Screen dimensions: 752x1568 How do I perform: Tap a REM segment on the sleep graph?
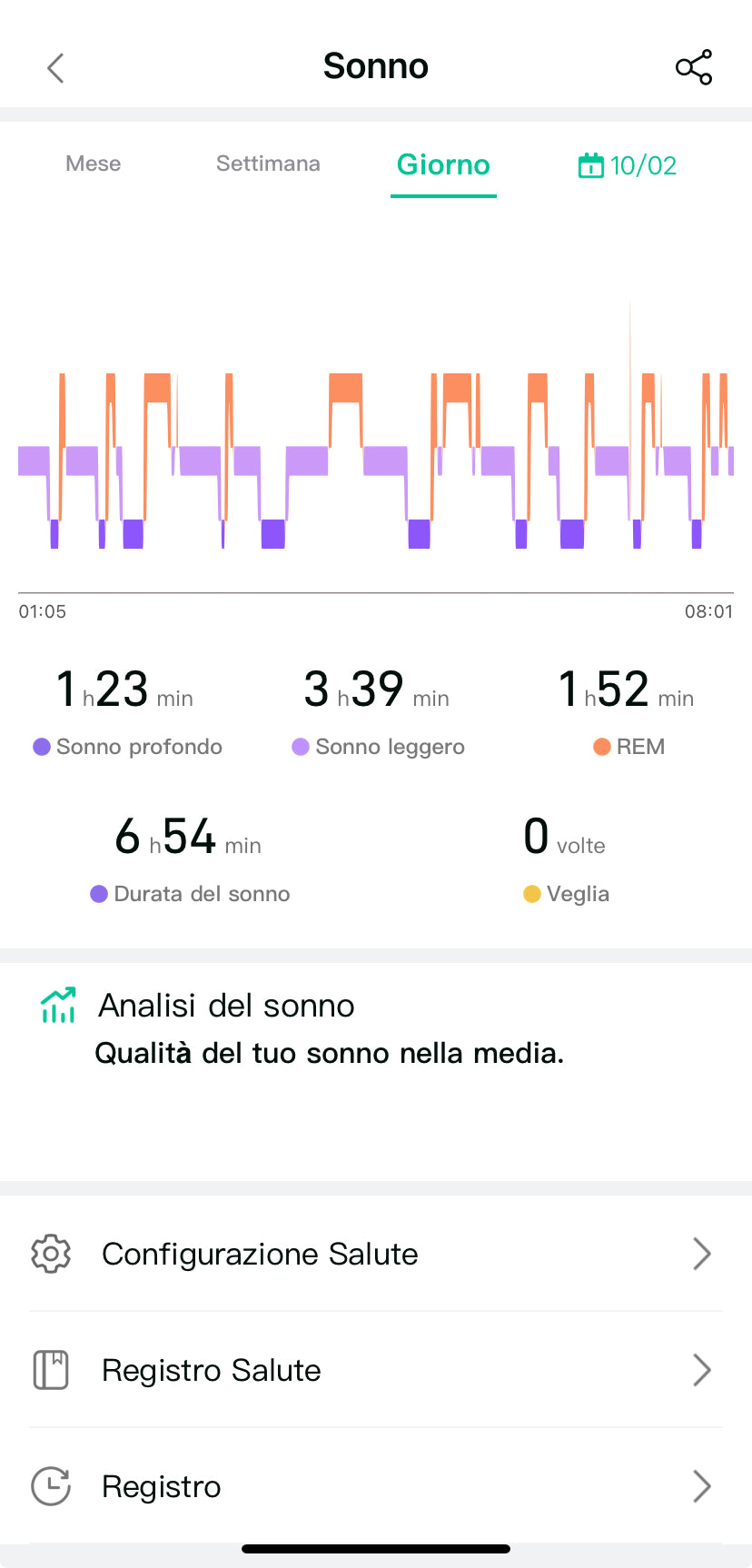coord(345,386)
